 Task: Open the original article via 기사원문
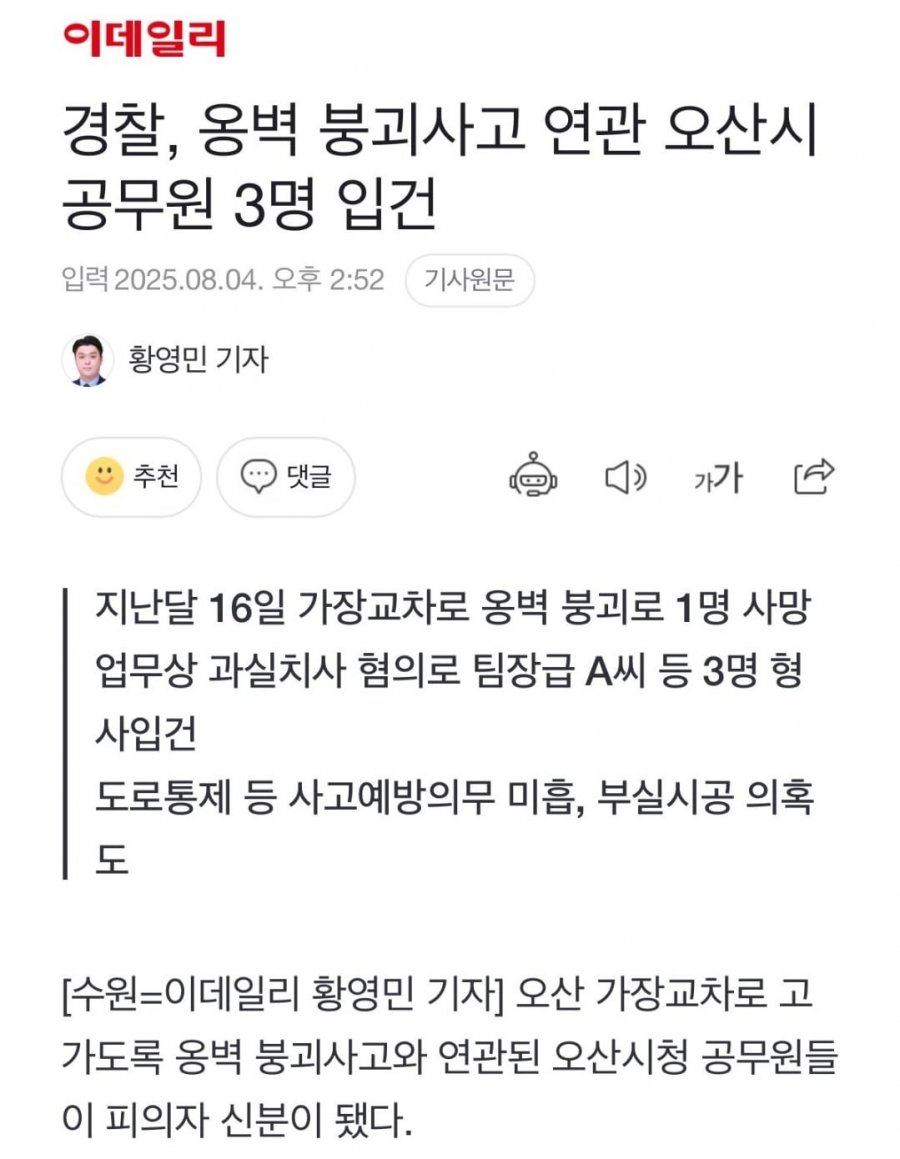(469, 280)
